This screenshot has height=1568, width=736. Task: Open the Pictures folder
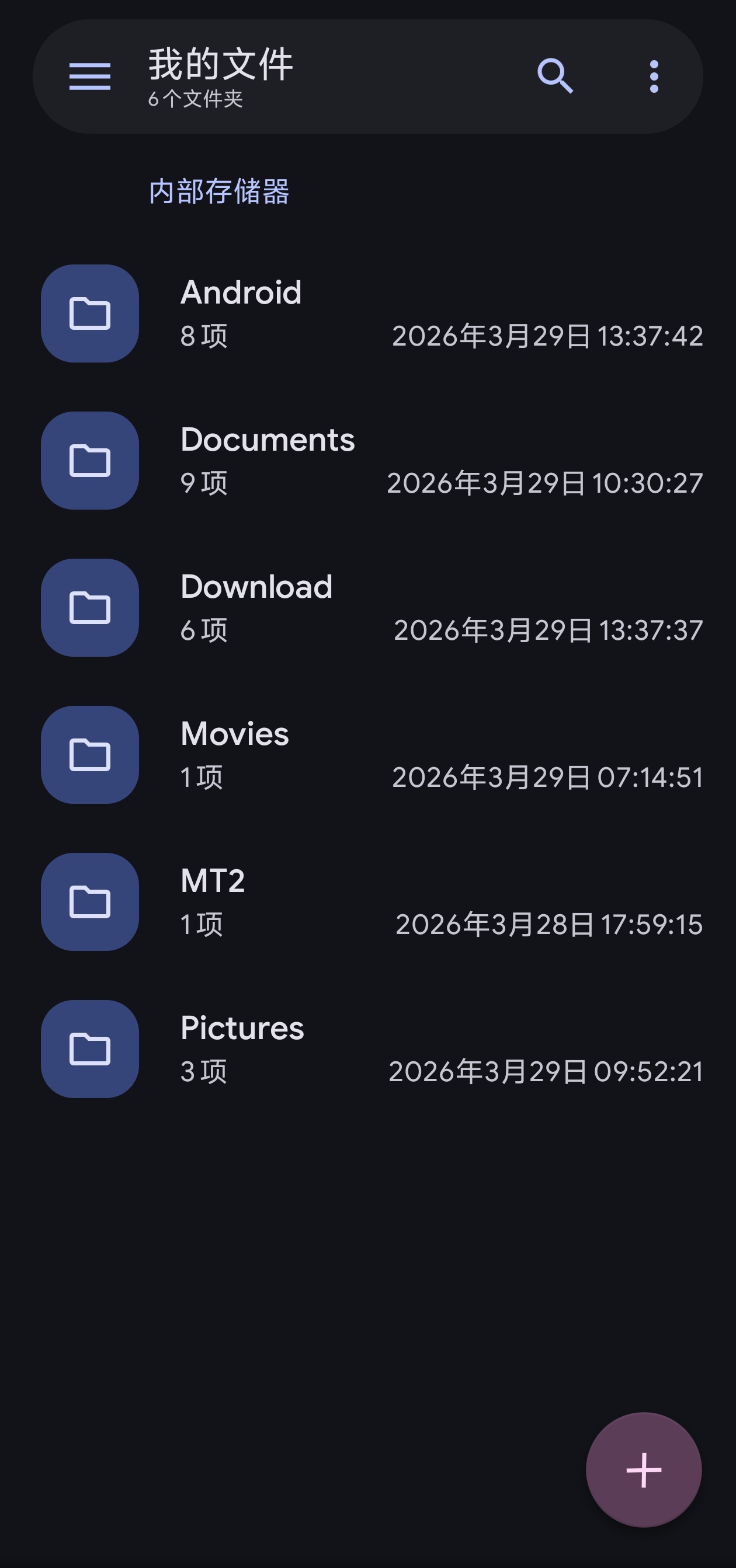[368, 1049]
